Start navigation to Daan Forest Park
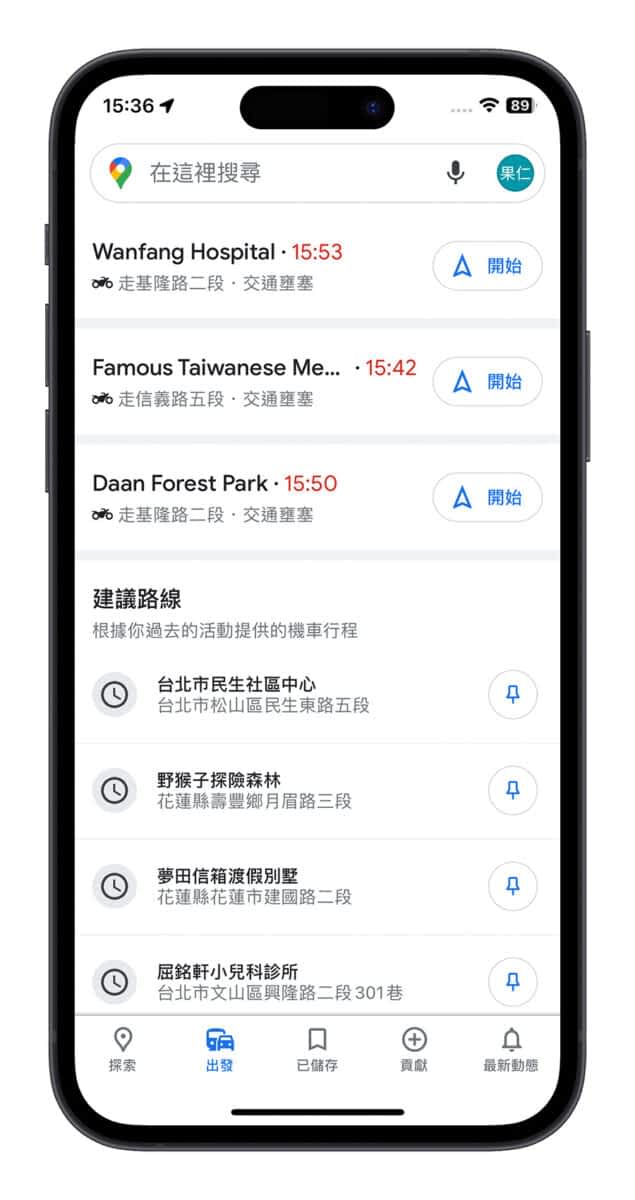Image resolution: width=635 pixels, height=1200 pixels. pos(487,497)
